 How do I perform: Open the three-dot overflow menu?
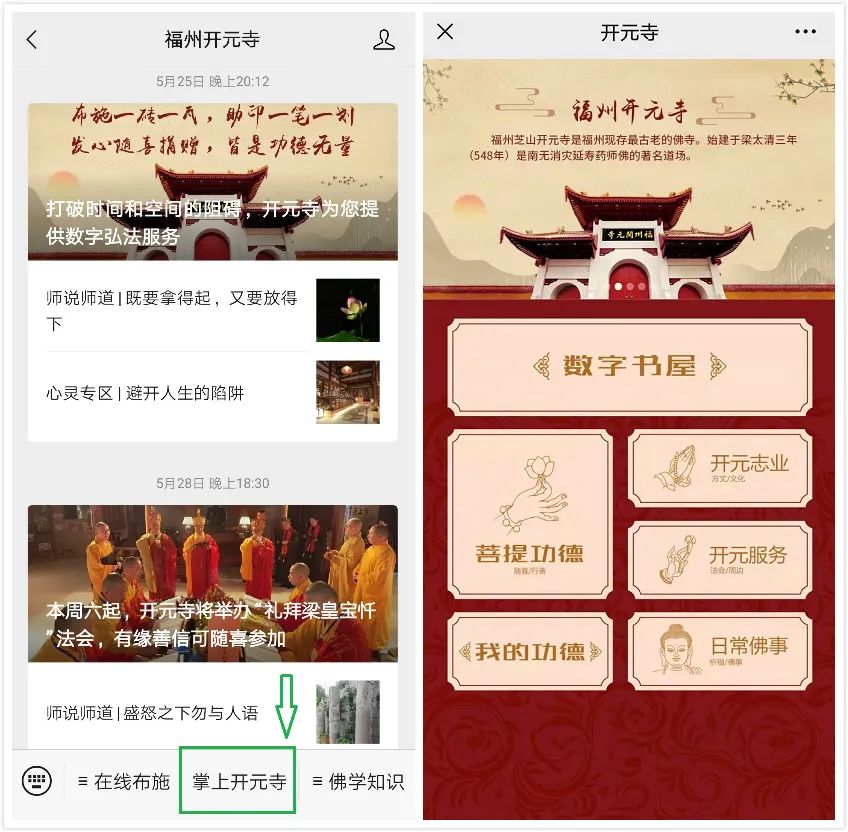(805, 32)
